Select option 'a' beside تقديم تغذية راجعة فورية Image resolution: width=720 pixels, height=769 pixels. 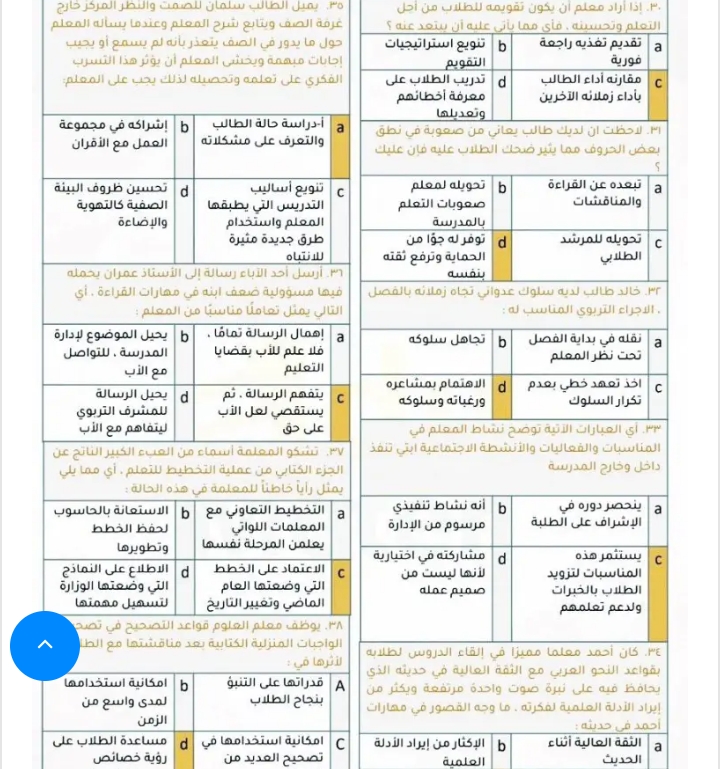(x=657, y=44)
